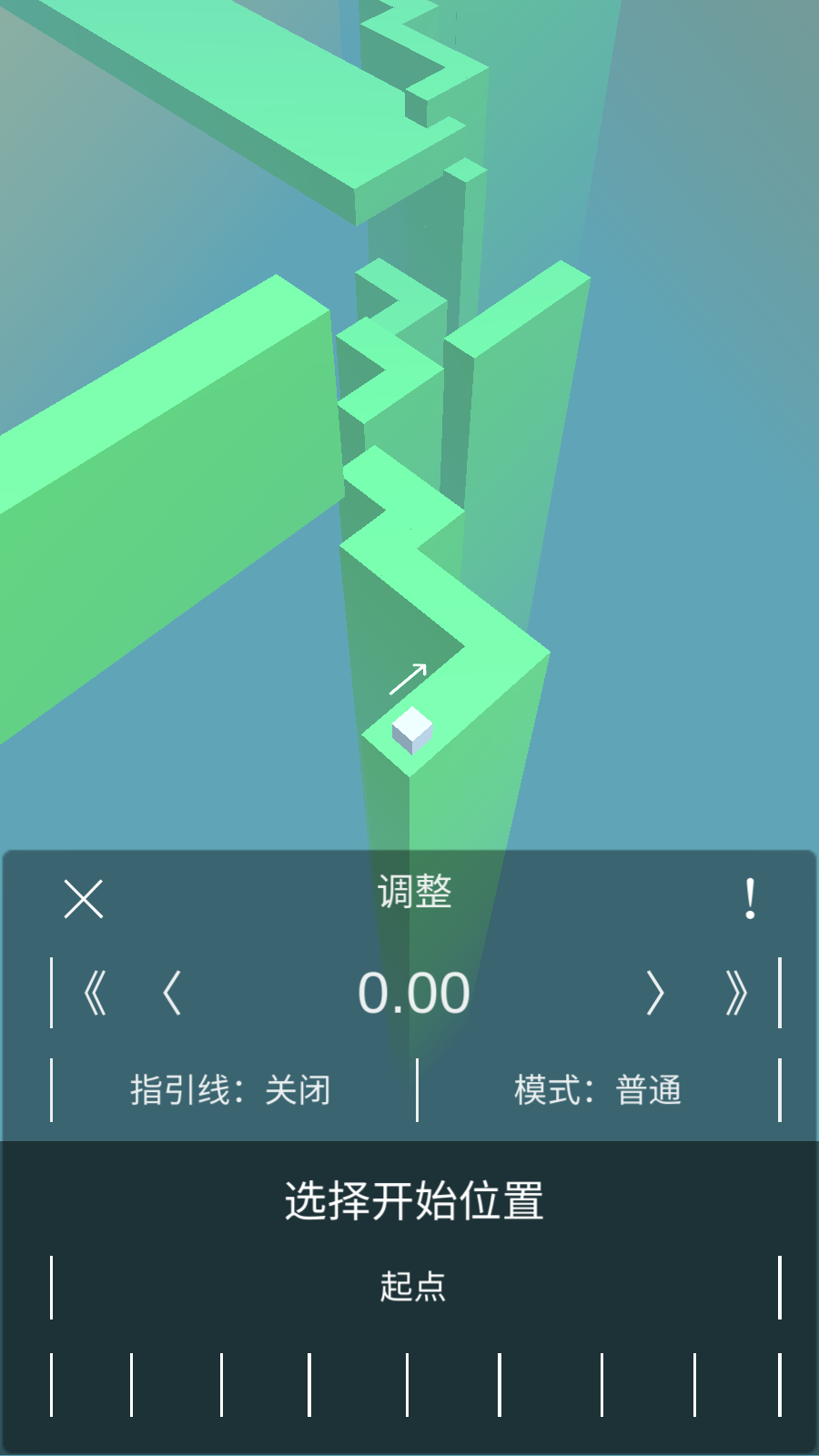Switch the 模式 mode from 普通
Image resolution: width=819 pixels, height=1456 pixels.
click(598, 1089)
